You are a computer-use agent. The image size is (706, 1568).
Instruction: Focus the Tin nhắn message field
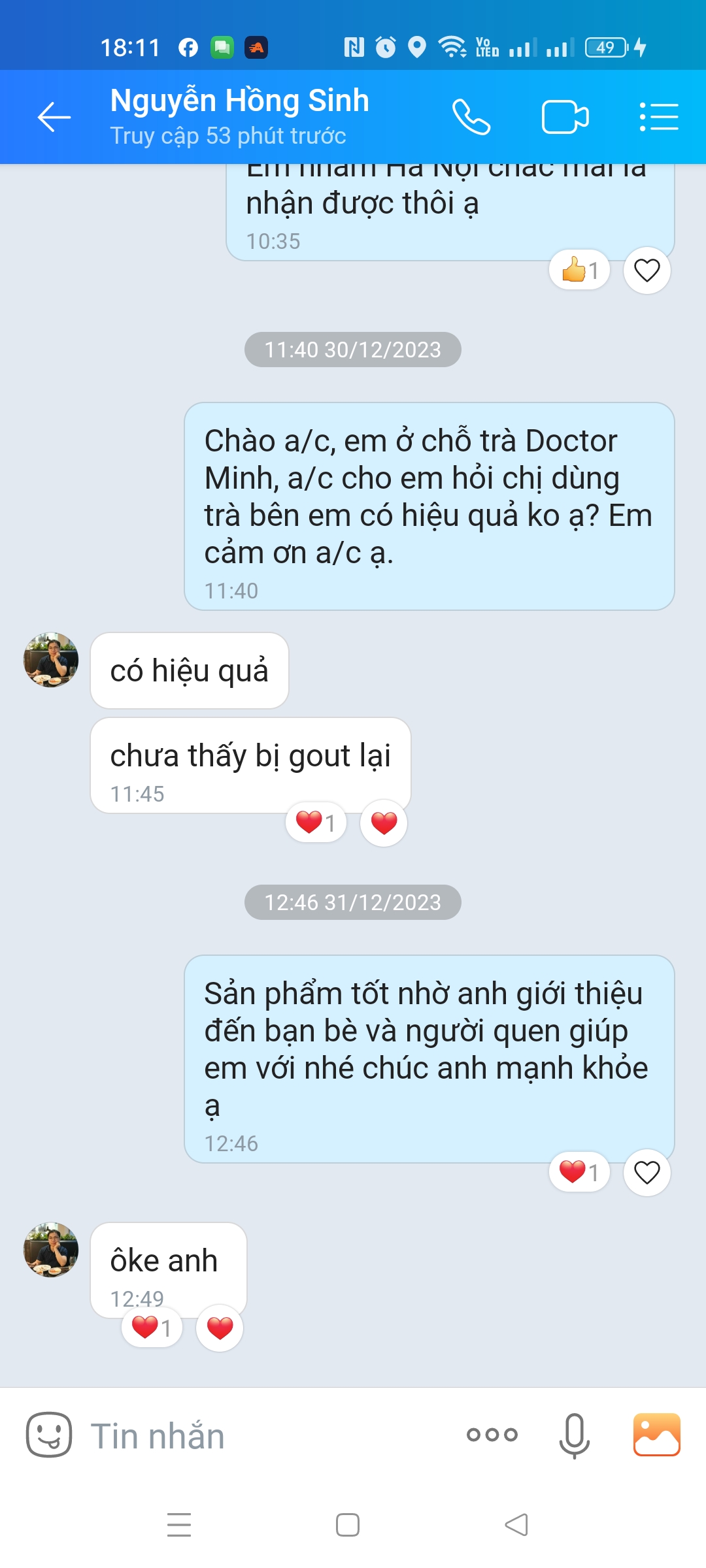pos(261,1436)
